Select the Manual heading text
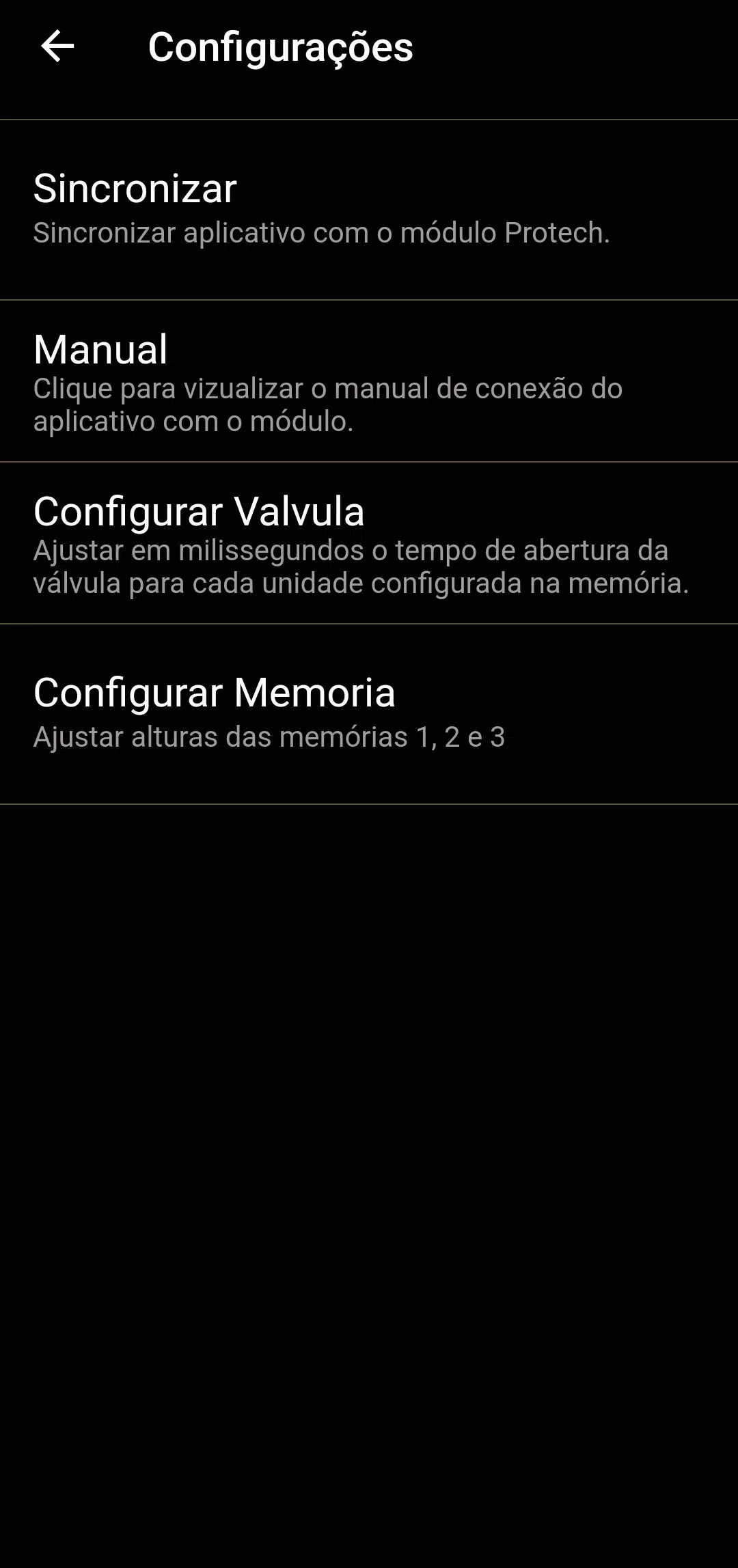This screenshot has width=738, height=1568. (x=102, y=349)
